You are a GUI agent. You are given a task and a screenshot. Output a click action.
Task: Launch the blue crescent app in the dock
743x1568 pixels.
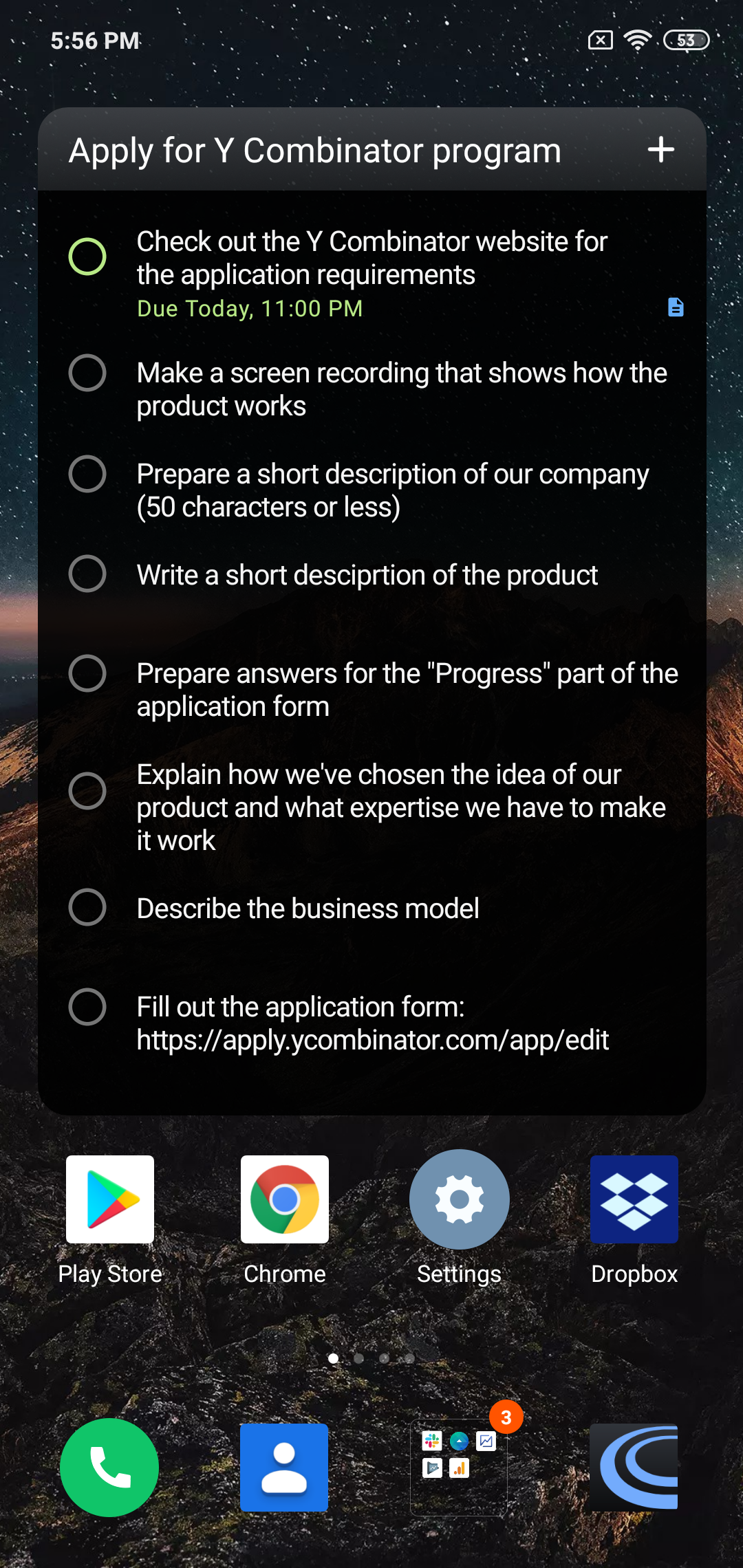(x=634, y=1468)
